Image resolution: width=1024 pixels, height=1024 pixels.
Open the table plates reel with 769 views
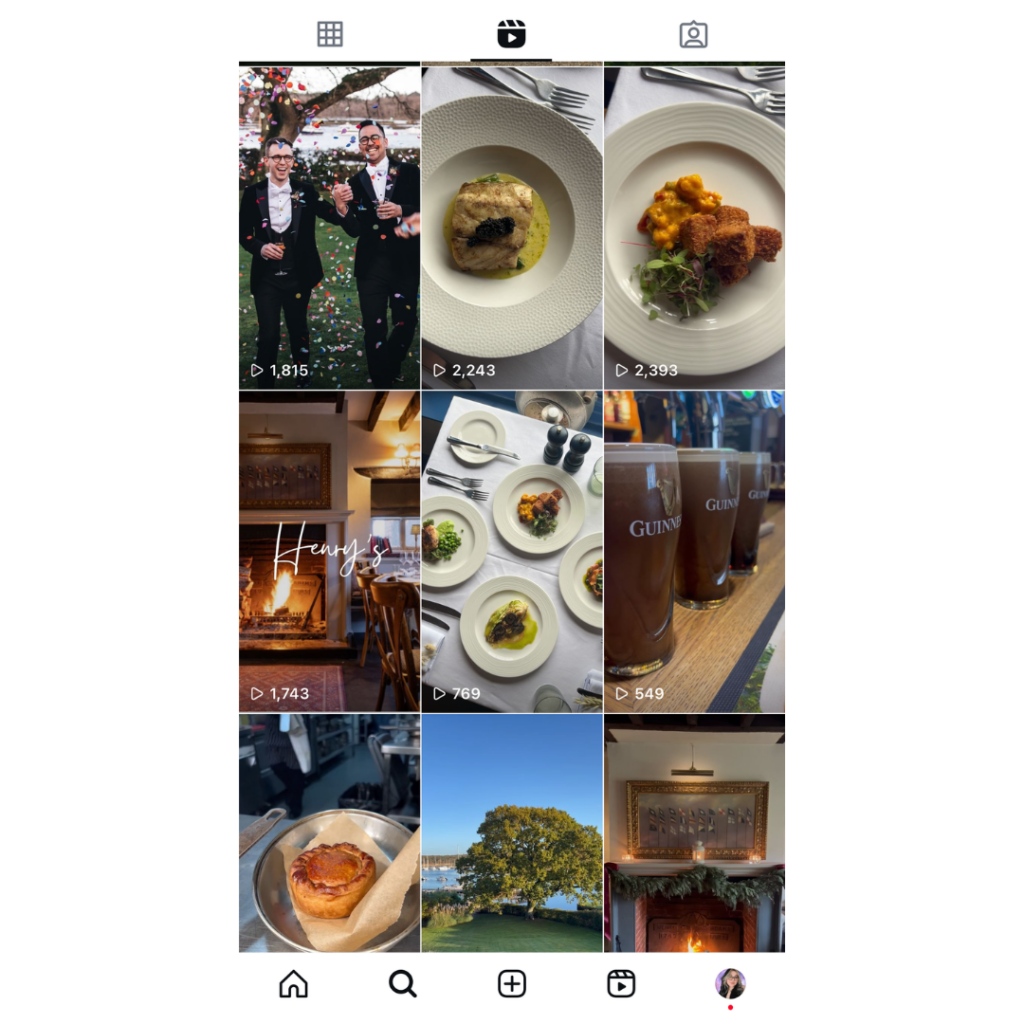(x=512, y=550)
